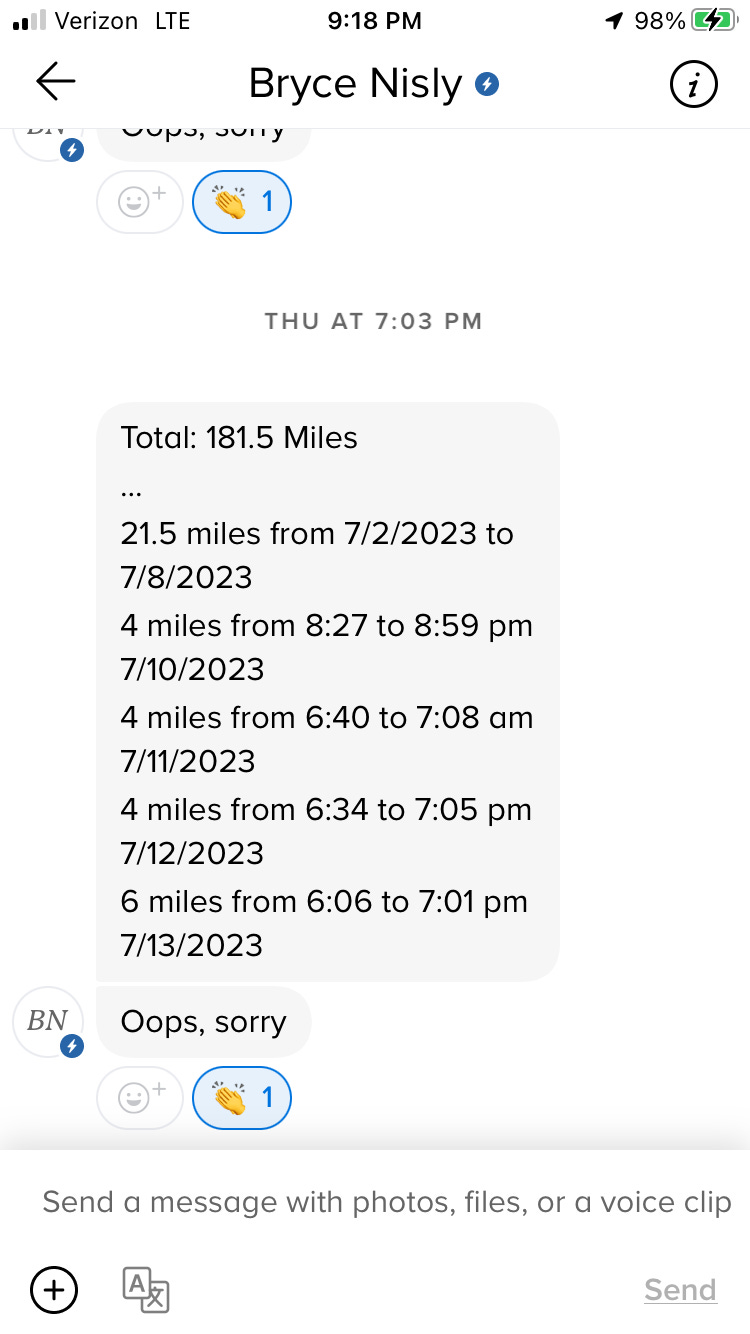The height and width of the screenshot is (1334, 750).
Task: Open Bryce Nisly's BN avatar
Action: pos(47,1022)
